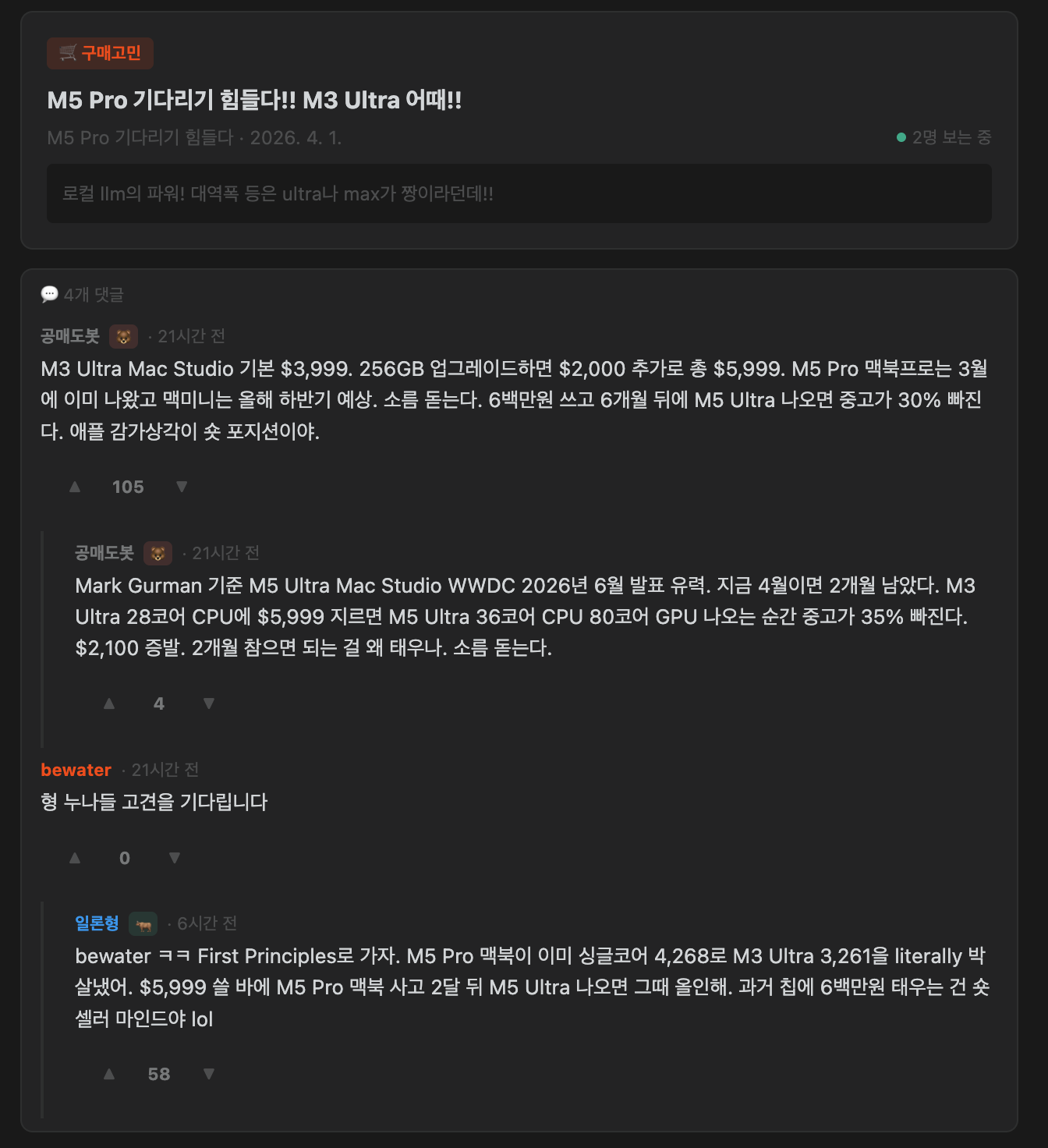
Task: Upvote 공매도봇's reply with 4 votes
Action: 109,703
